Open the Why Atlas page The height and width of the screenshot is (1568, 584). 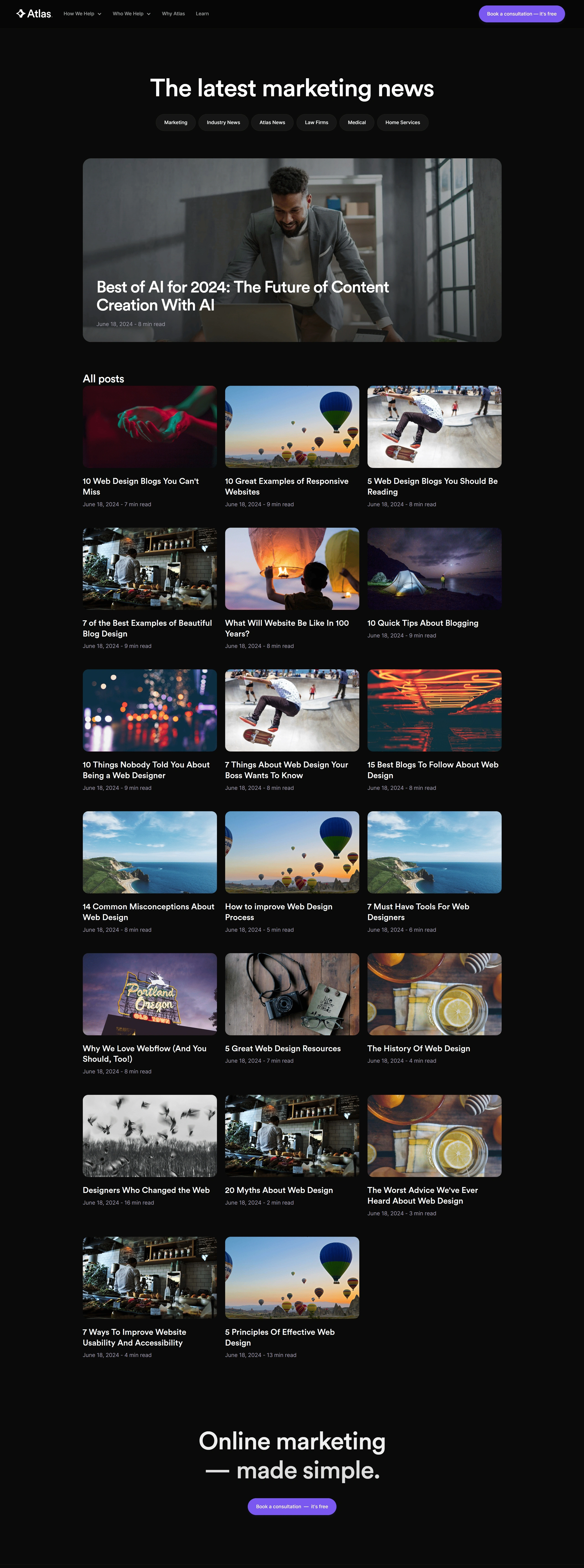(173, 13)
